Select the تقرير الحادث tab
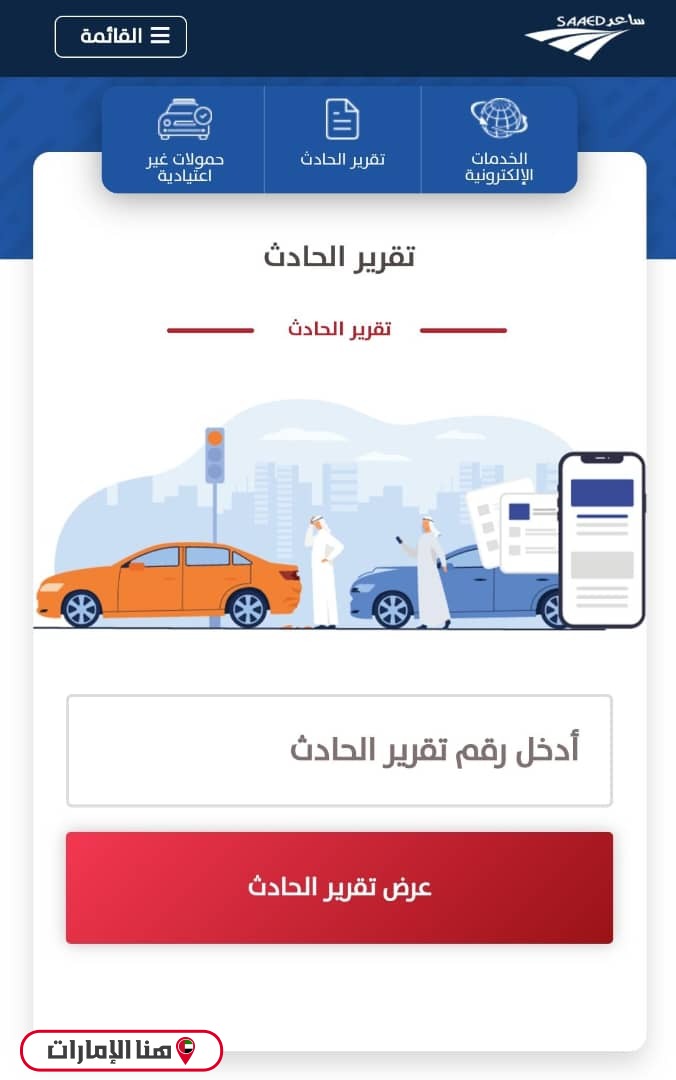 (342, 140)
